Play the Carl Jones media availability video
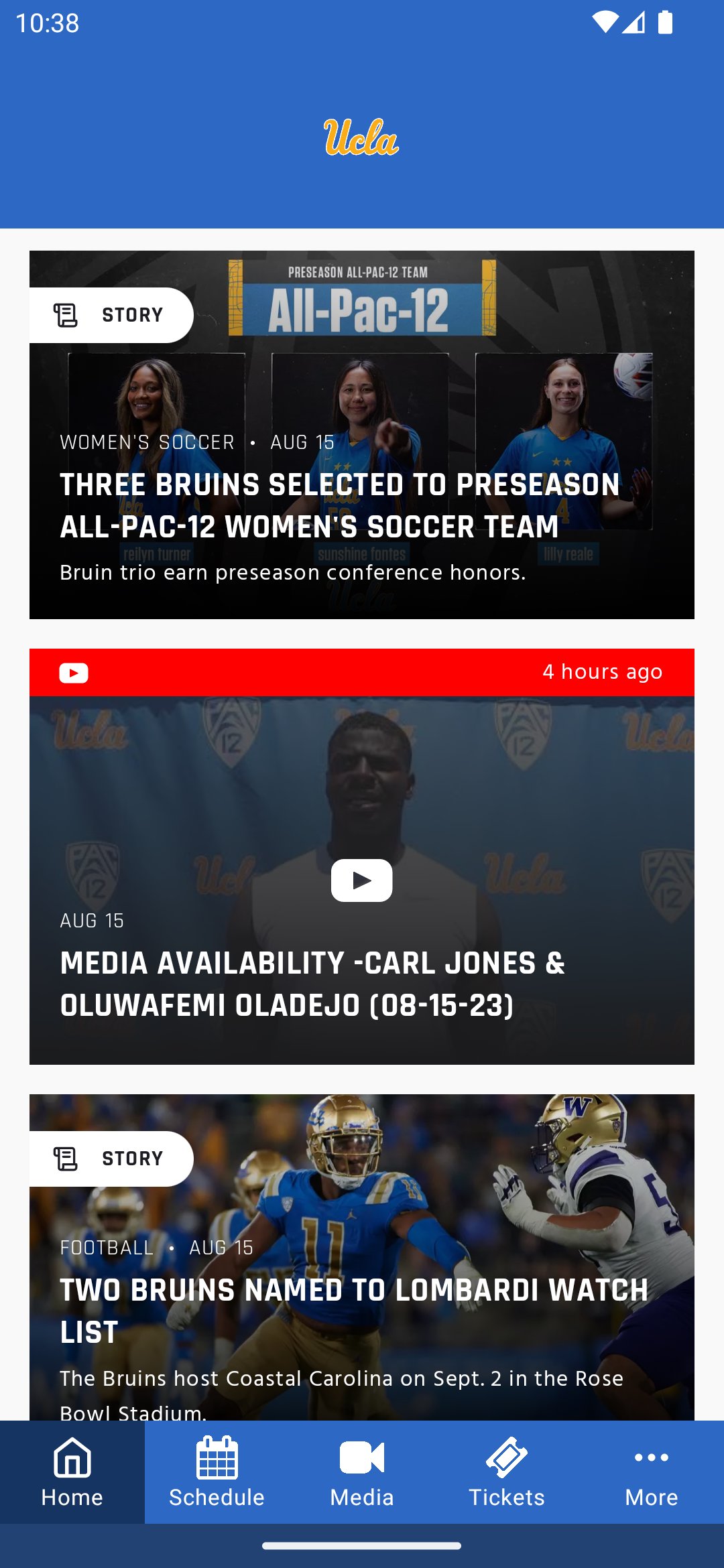Screen dimensions: 724x1568 tap(361, 880)
